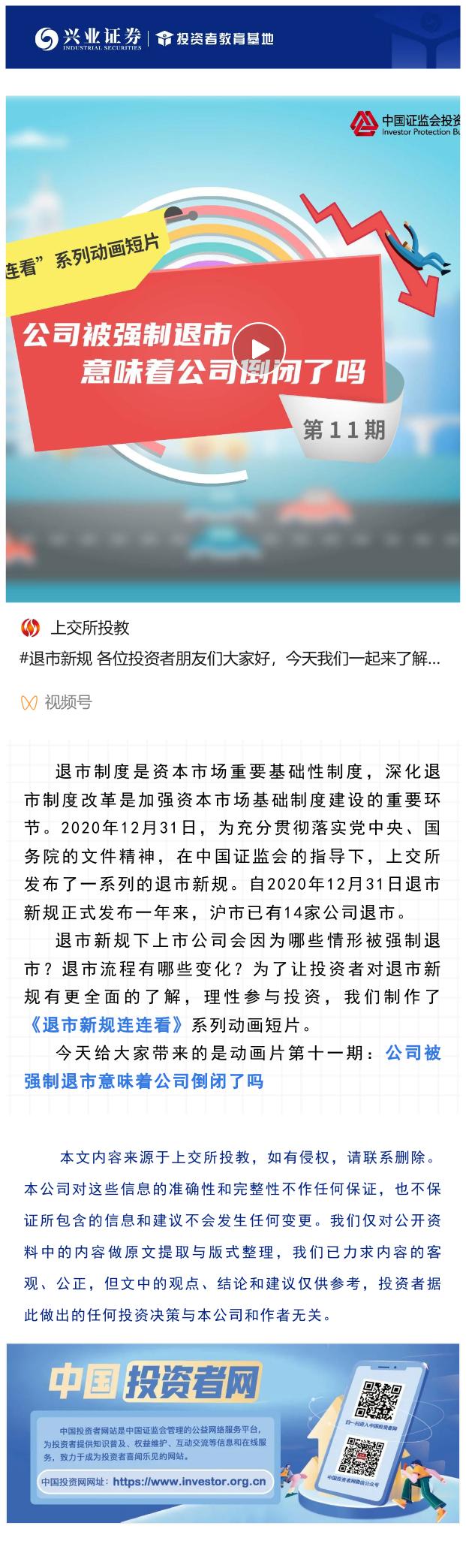Play the delisting animation video
This screenshot has height=1568, width=466.
click(x=259, y=349)
